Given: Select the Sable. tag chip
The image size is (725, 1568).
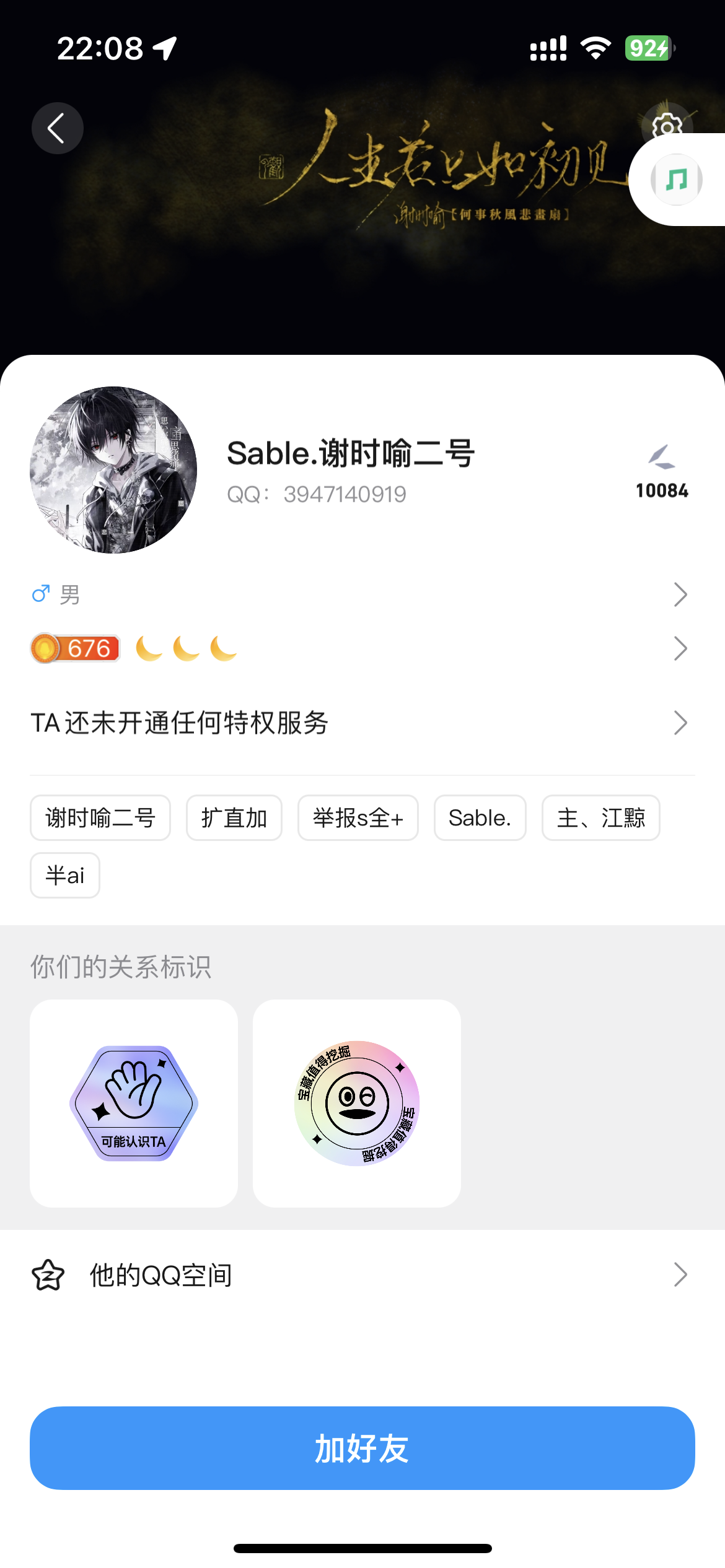Looking at the screenshot, I should (480, 818).
